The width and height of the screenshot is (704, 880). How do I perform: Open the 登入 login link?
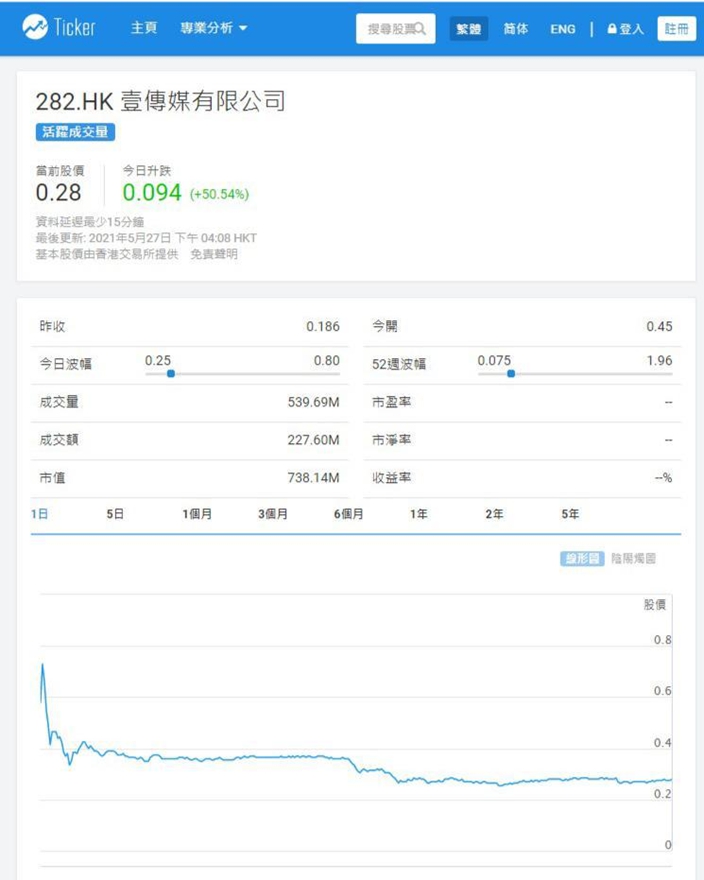click(x=625, y=29)
